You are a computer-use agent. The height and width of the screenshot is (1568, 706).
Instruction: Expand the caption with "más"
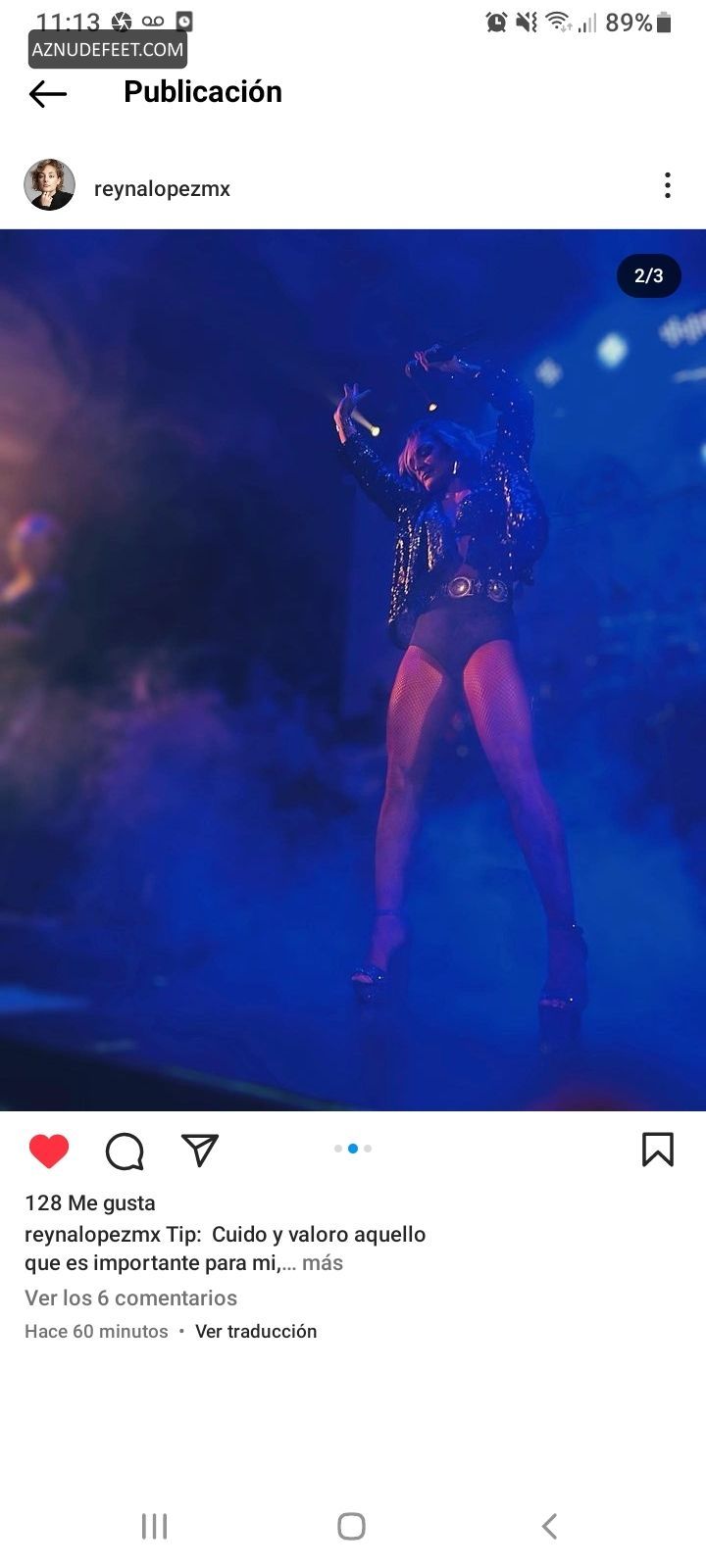pos(323,1262)
